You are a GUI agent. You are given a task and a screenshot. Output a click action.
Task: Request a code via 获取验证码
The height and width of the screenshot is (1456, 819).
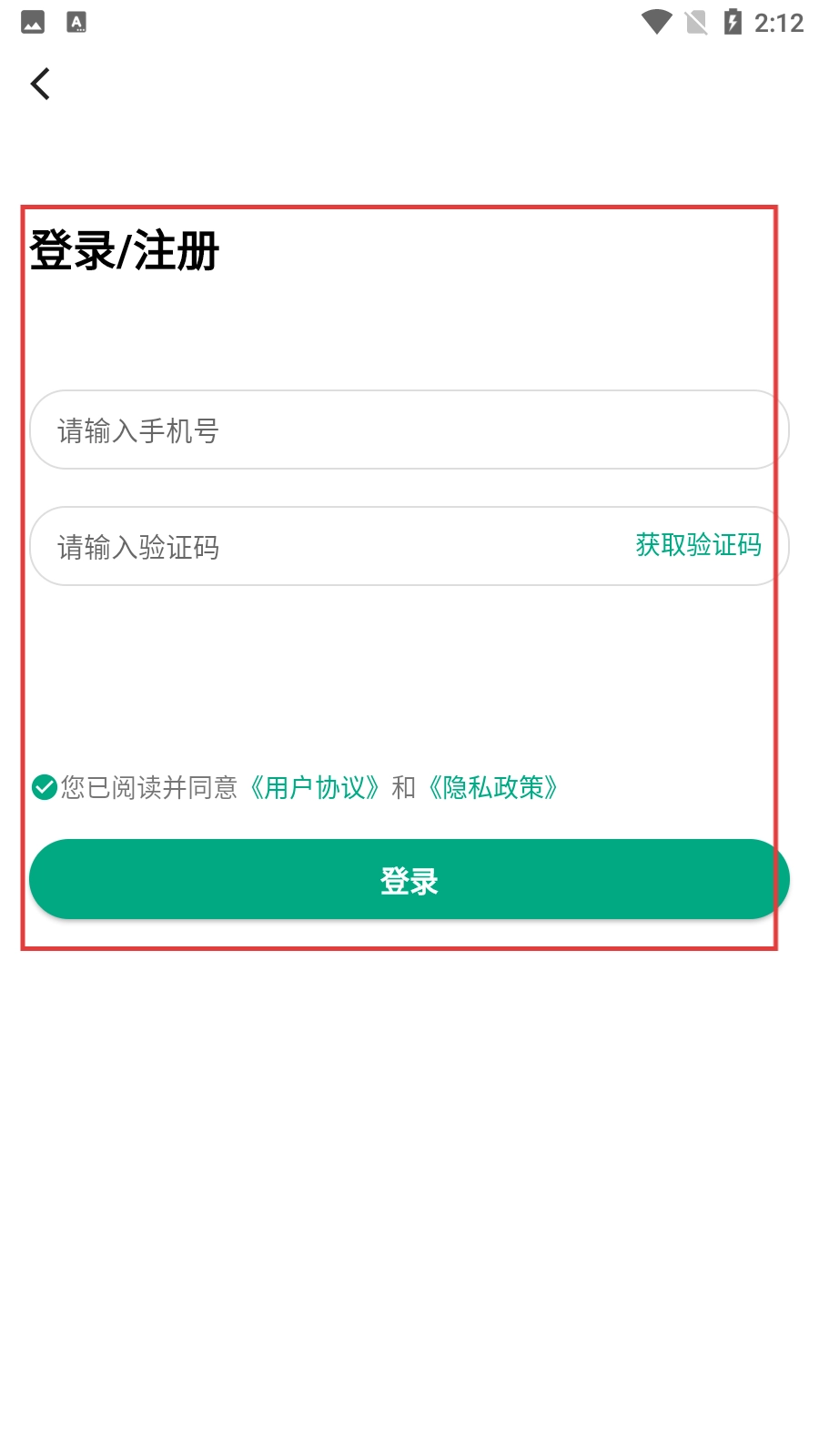pos(698,545)
